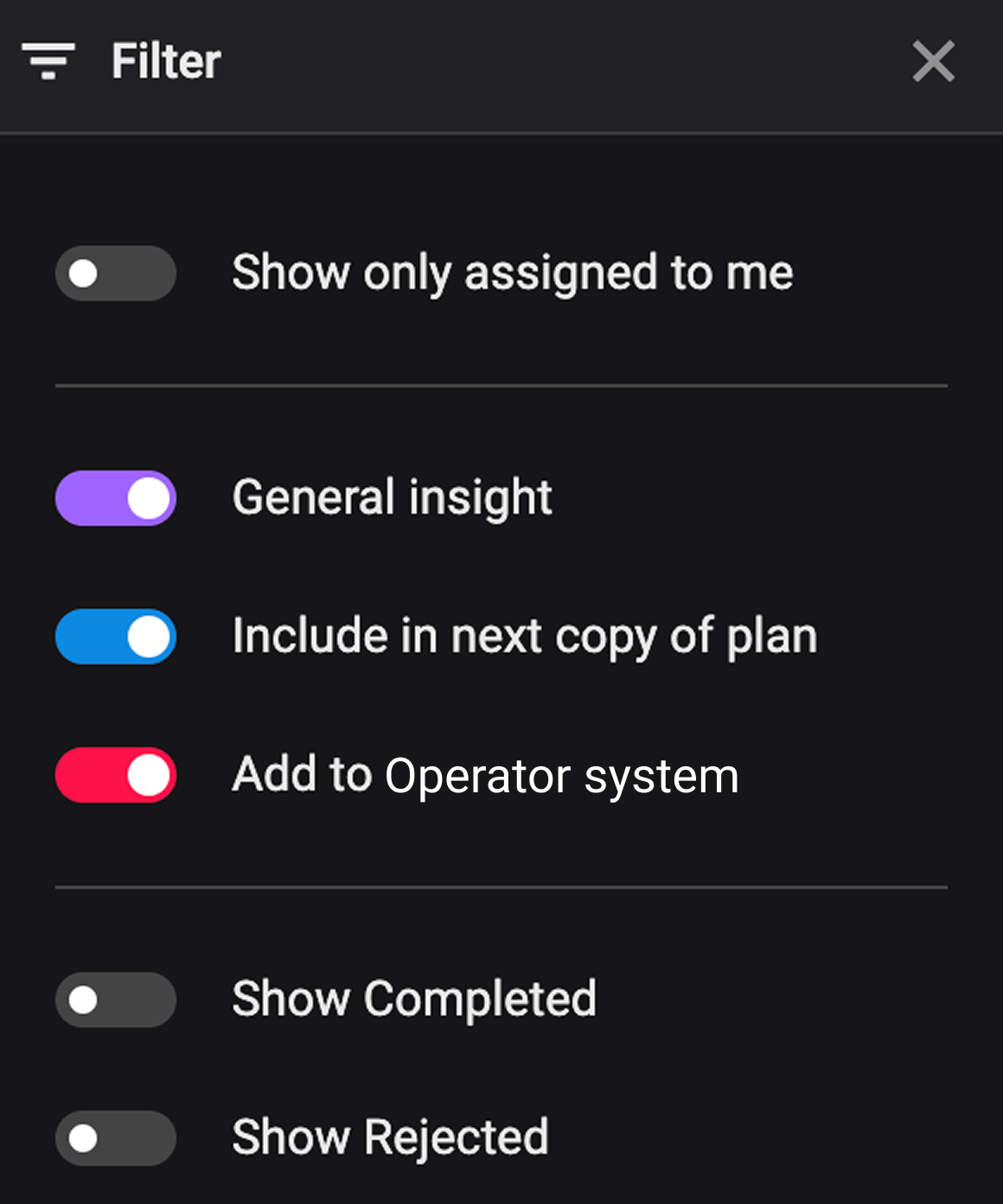Click the gray Show Completed switch knob
Viewport: 1003px width, 1204px height.
point(85,1000)
